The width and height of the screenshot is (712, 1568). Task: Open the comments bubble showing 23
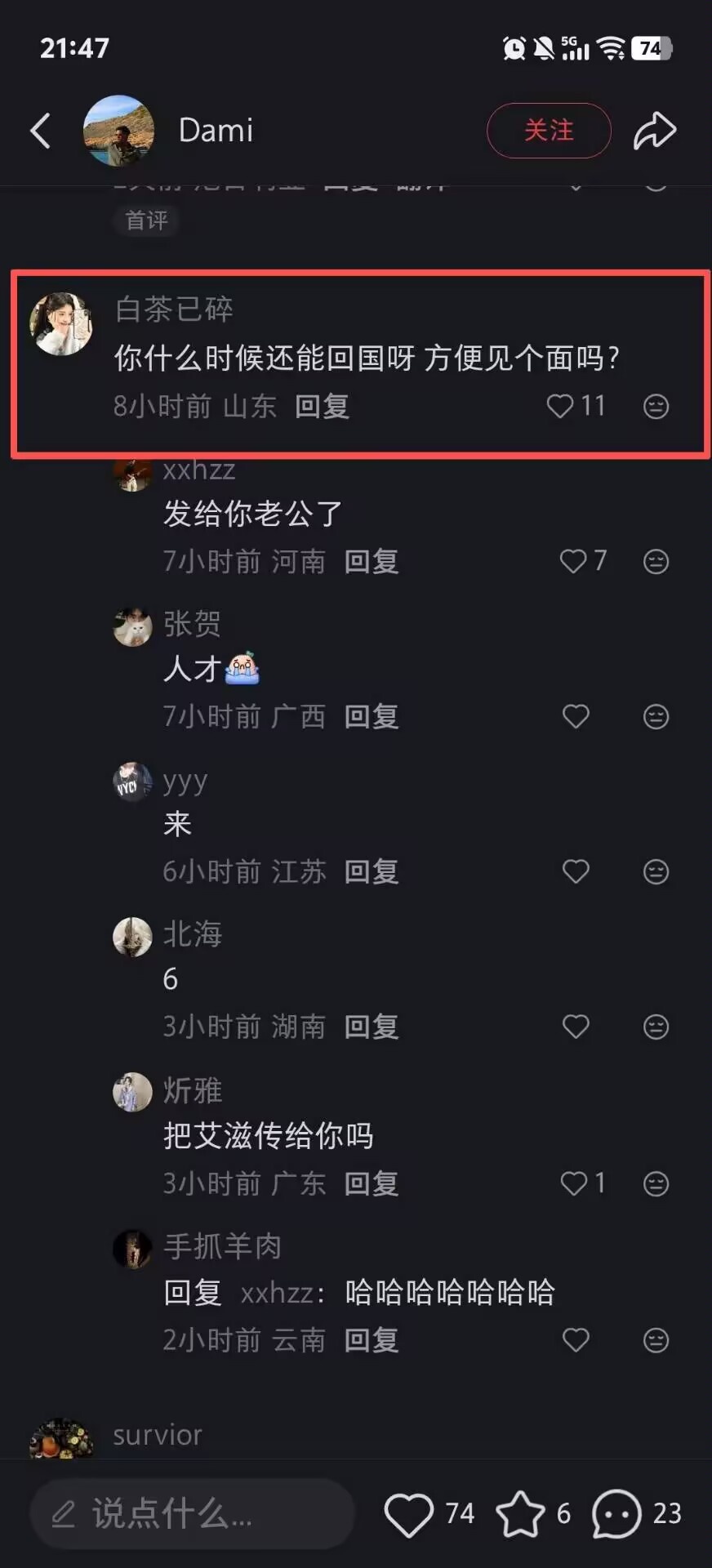point(617,1513)
